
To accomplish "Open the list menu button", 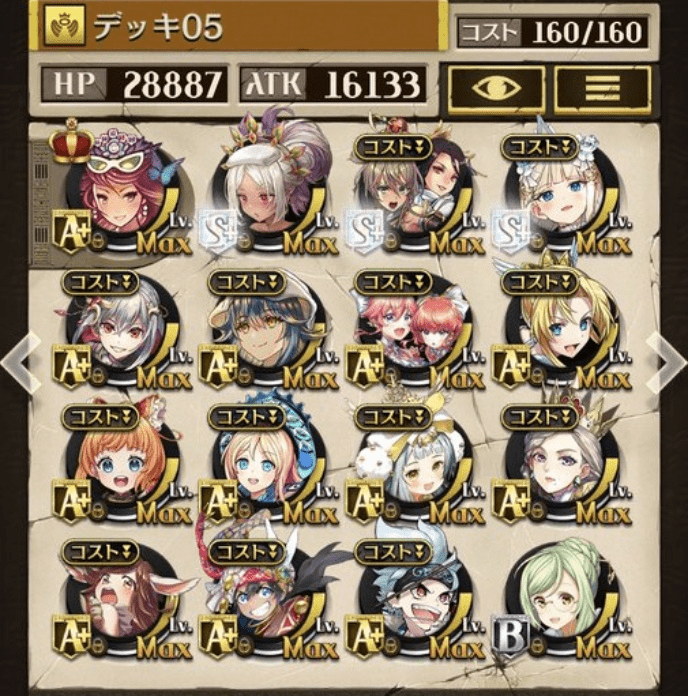I will (602, 87).
